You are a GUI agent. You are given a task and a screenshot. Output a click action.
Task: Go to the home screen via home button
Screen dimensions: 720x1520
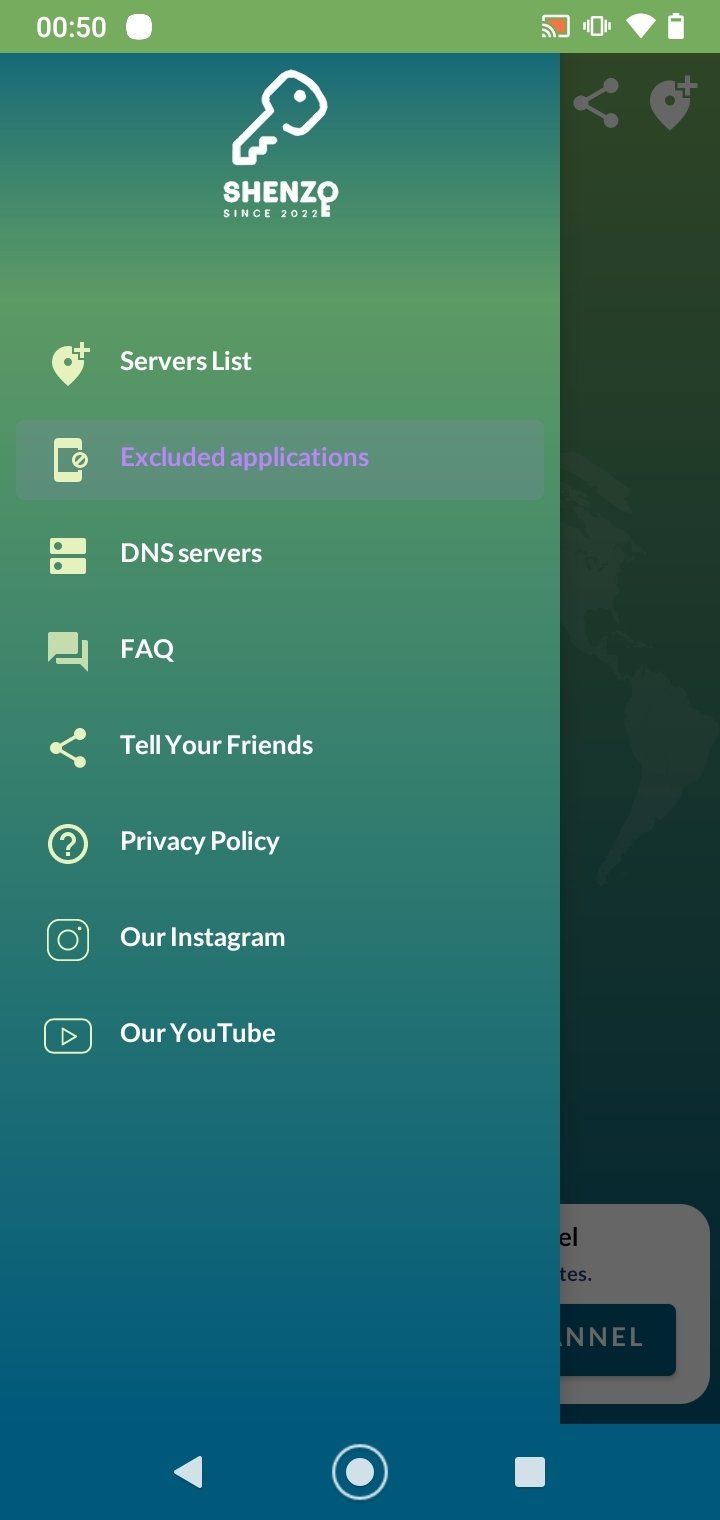360,1472
